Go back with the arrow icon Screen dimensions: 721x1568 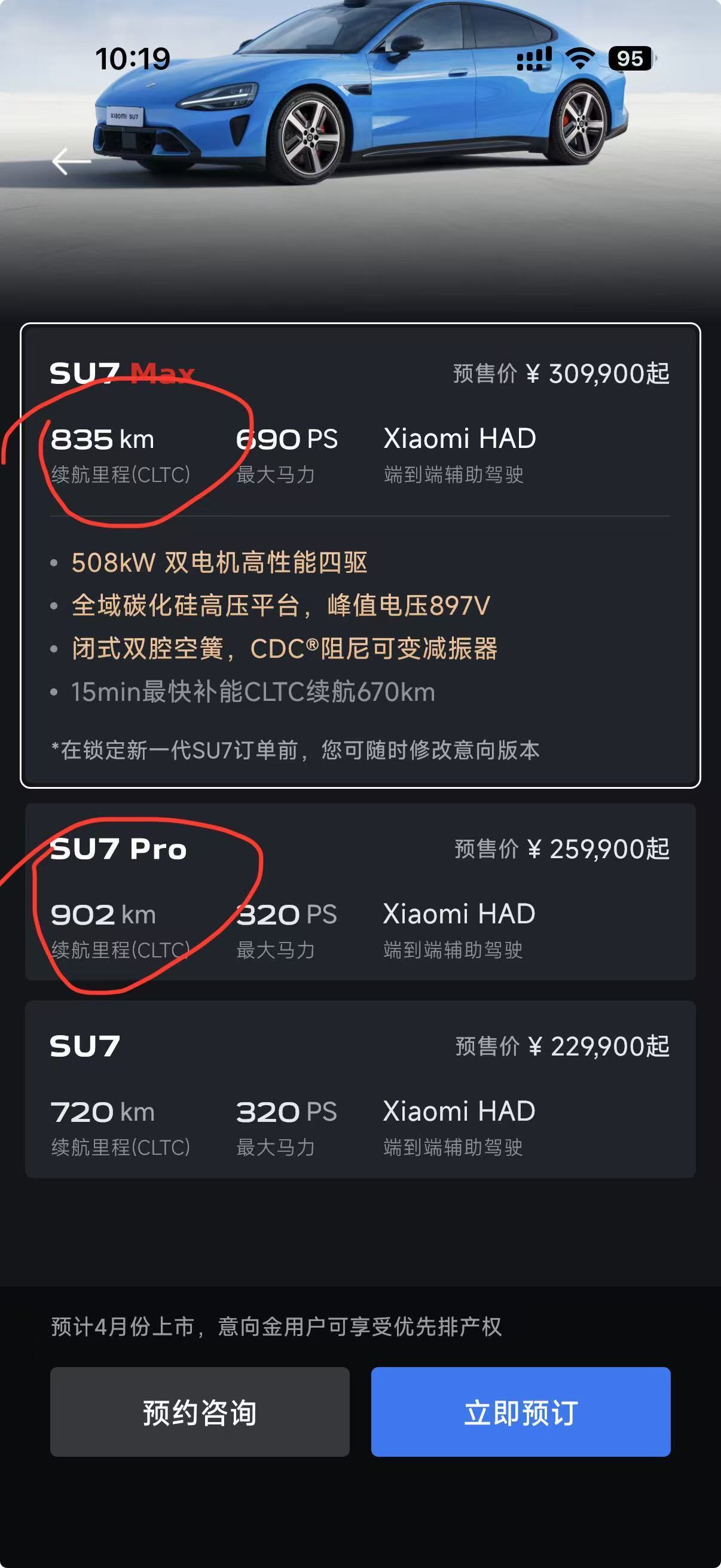(71, 162)
